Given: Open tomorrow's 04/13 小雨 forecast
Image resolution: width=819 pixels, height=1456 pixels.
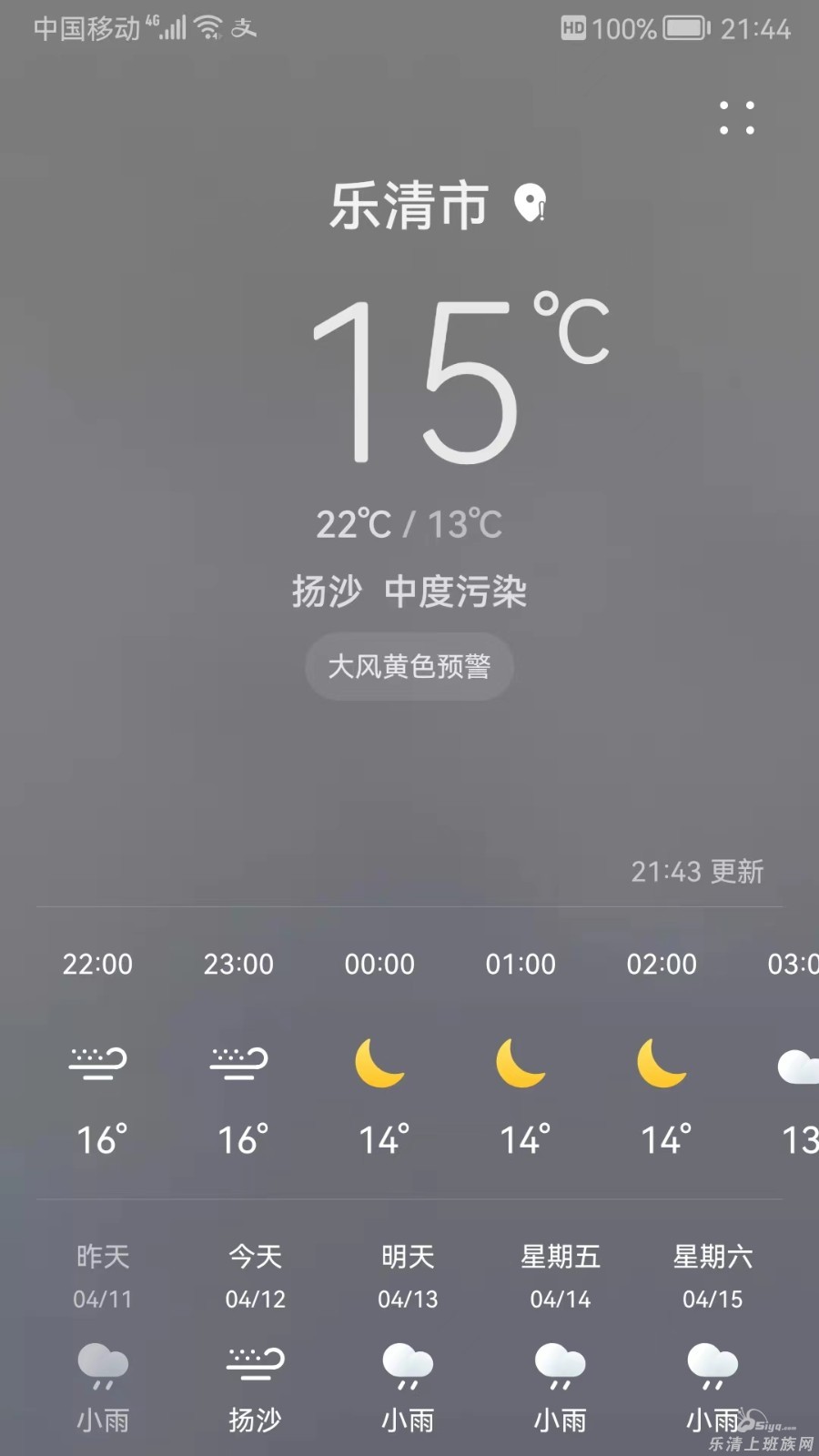Looking at the screenshot, I should (x=408, y=1338).
